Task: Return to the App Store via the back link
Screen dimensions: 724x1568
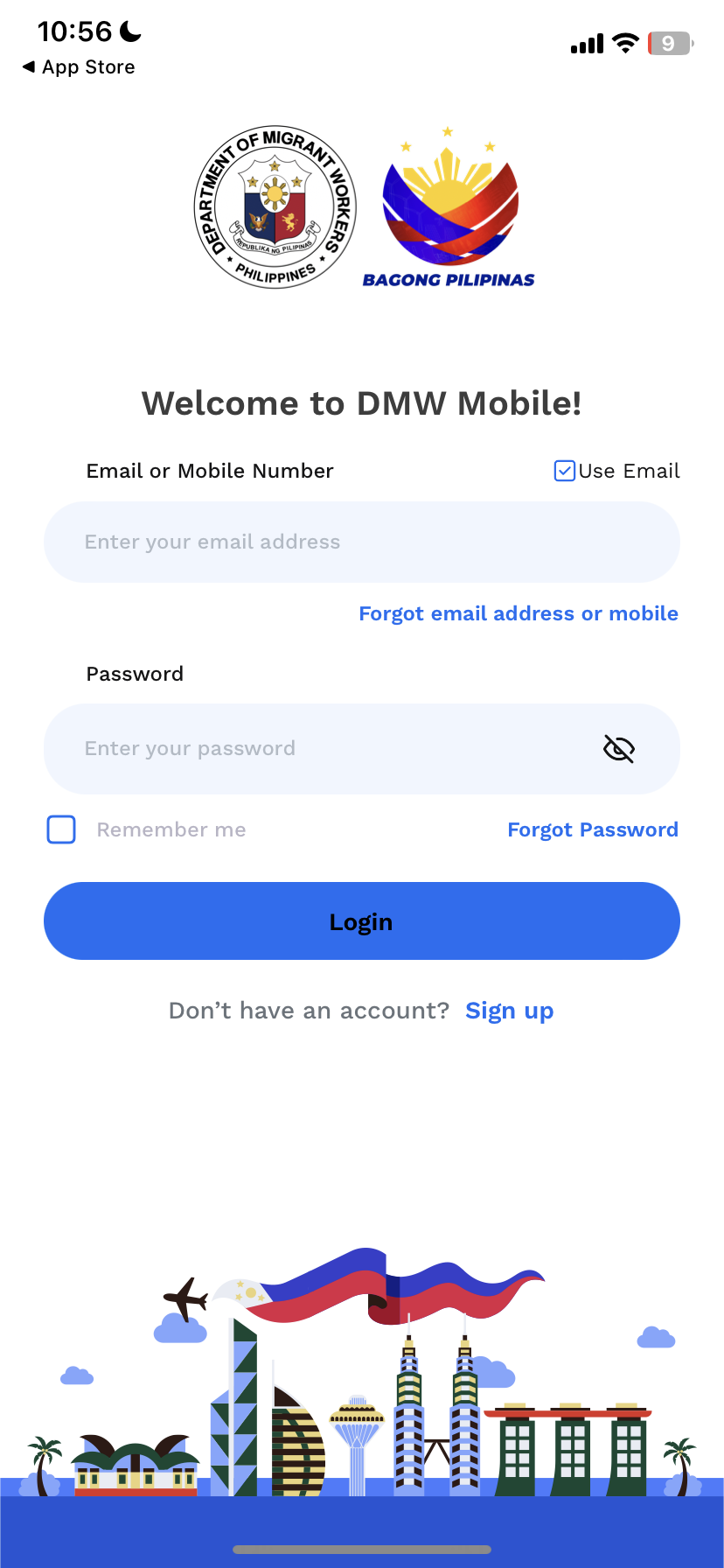Action: (77, 66)
